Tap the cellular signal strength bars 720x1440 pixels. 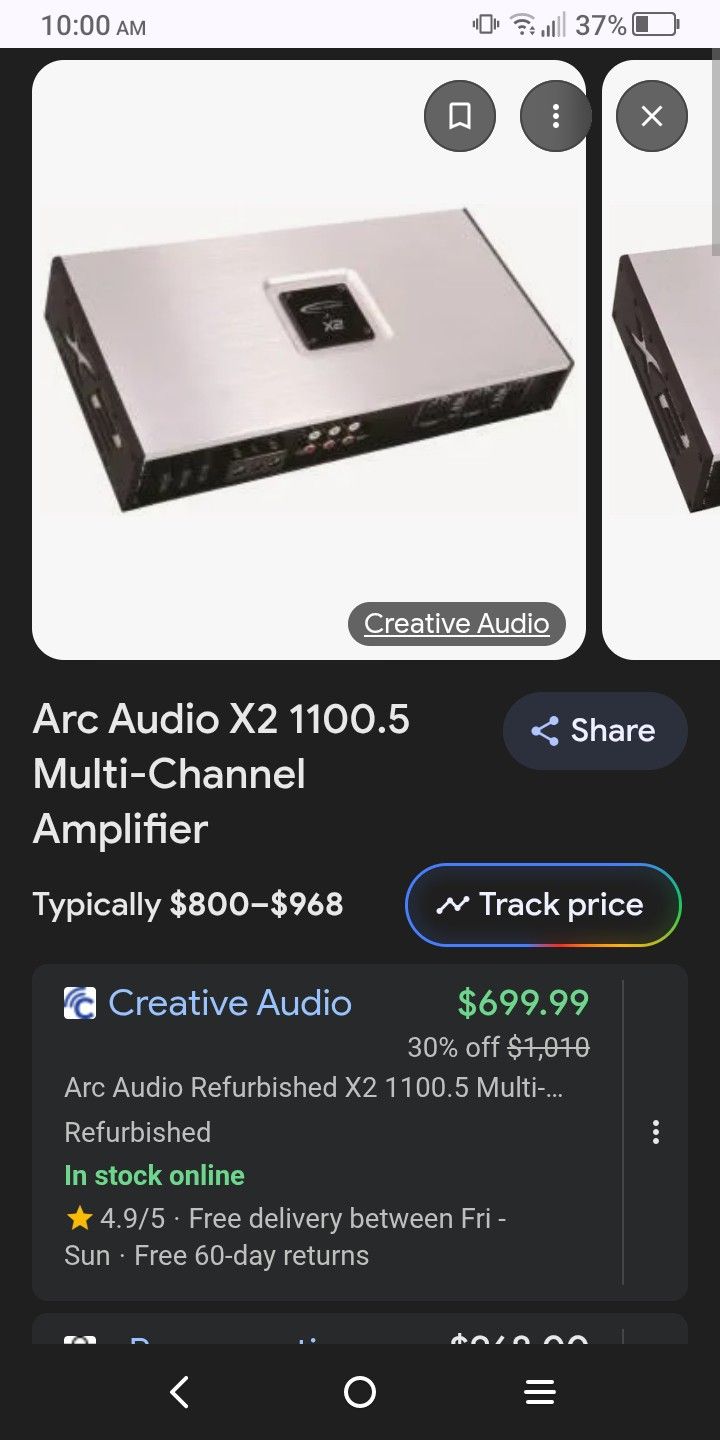click(553, 24)
